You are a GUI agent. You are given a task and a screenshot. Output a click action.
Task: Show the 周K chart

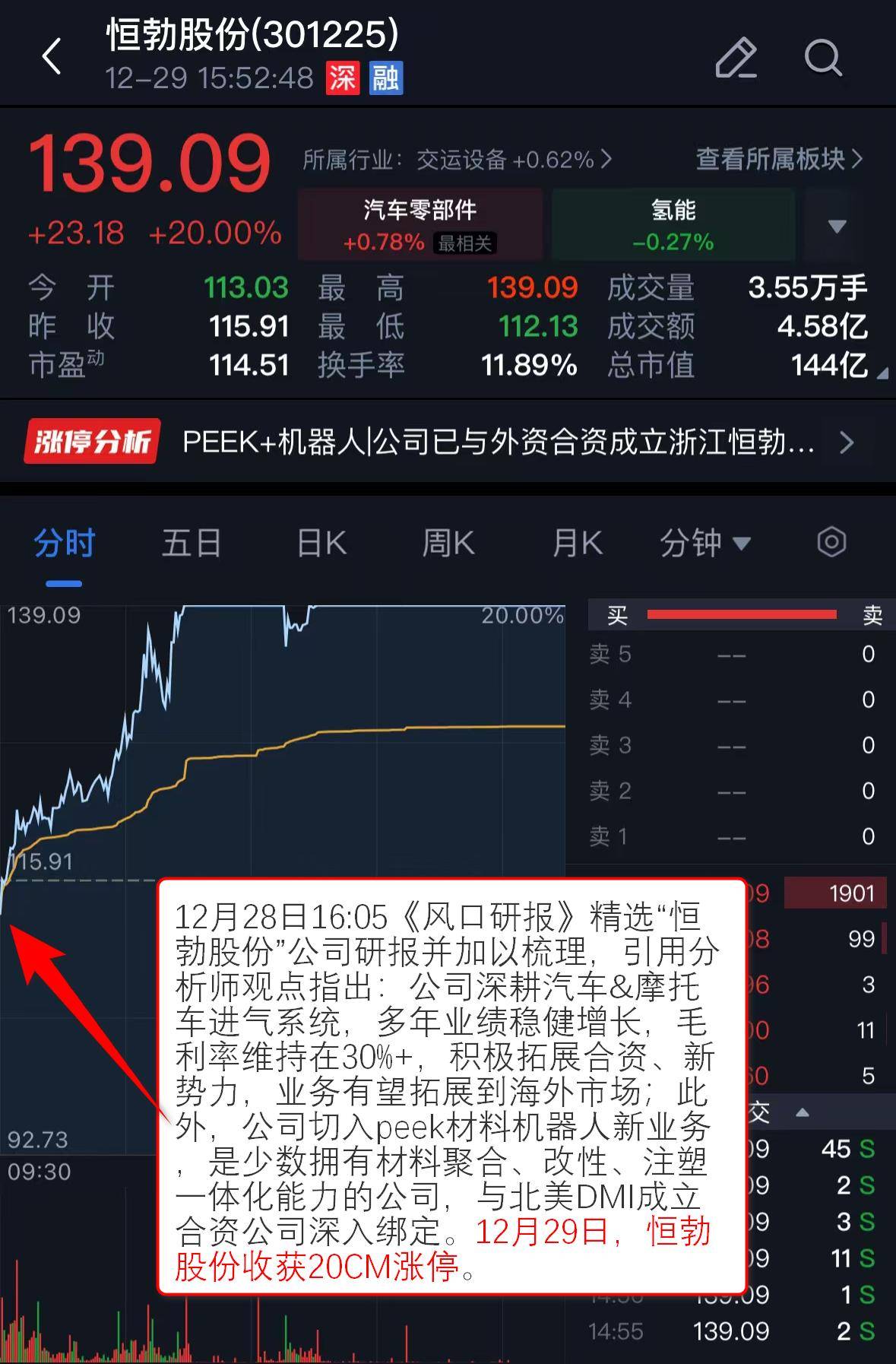[x=448, y=544]
